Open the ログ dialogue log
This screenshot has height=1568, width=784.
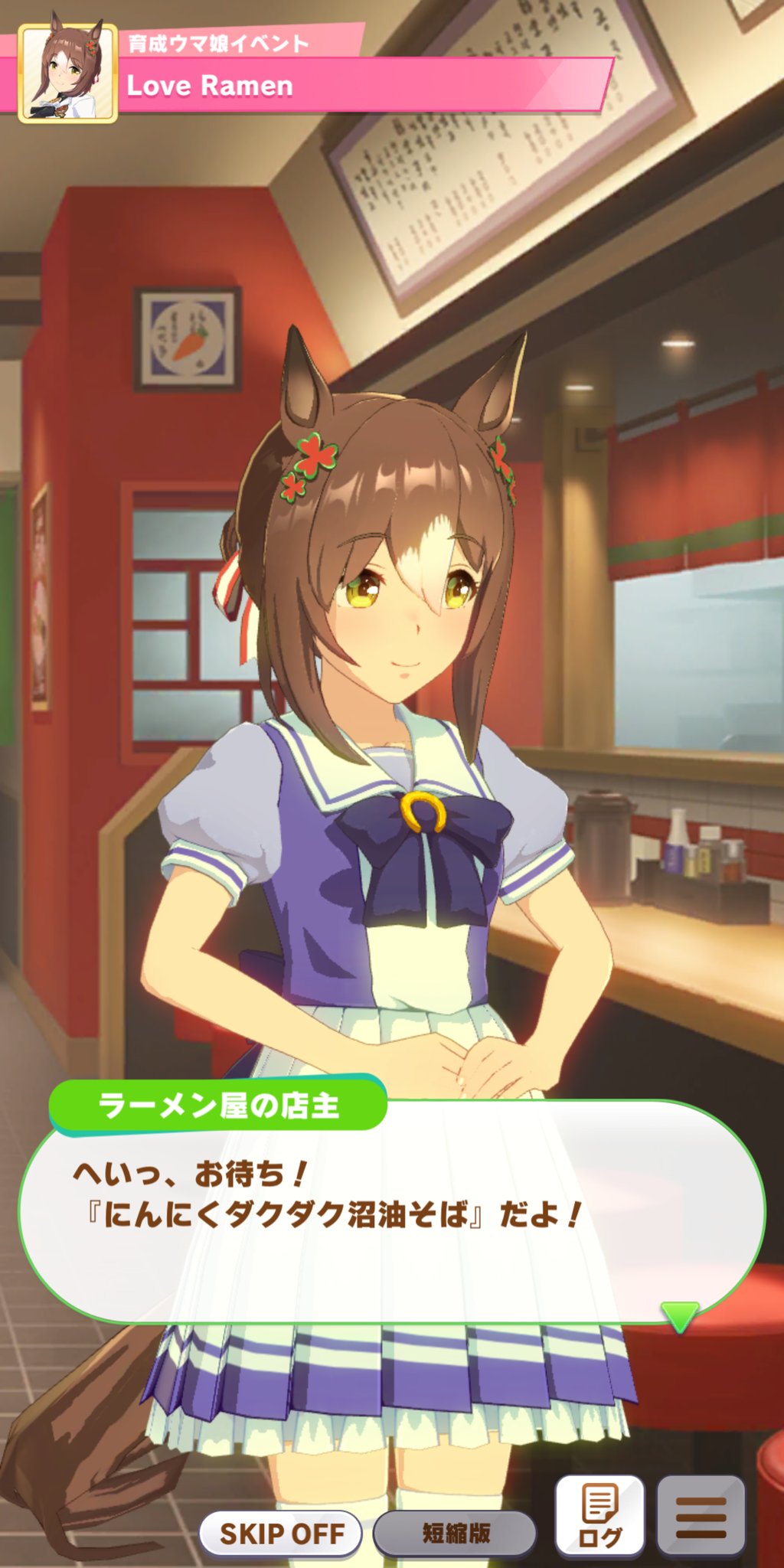[599, 1517]
